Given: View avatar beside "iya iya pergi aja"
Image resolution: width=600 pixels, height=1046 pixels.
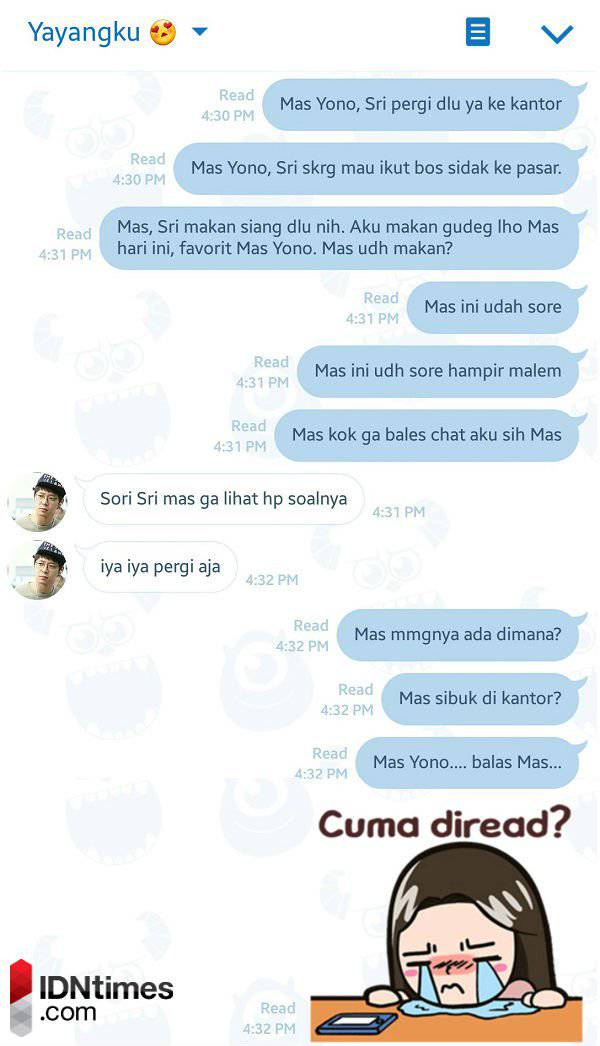Looking at the screenshot, I should (x=38, y=569).
